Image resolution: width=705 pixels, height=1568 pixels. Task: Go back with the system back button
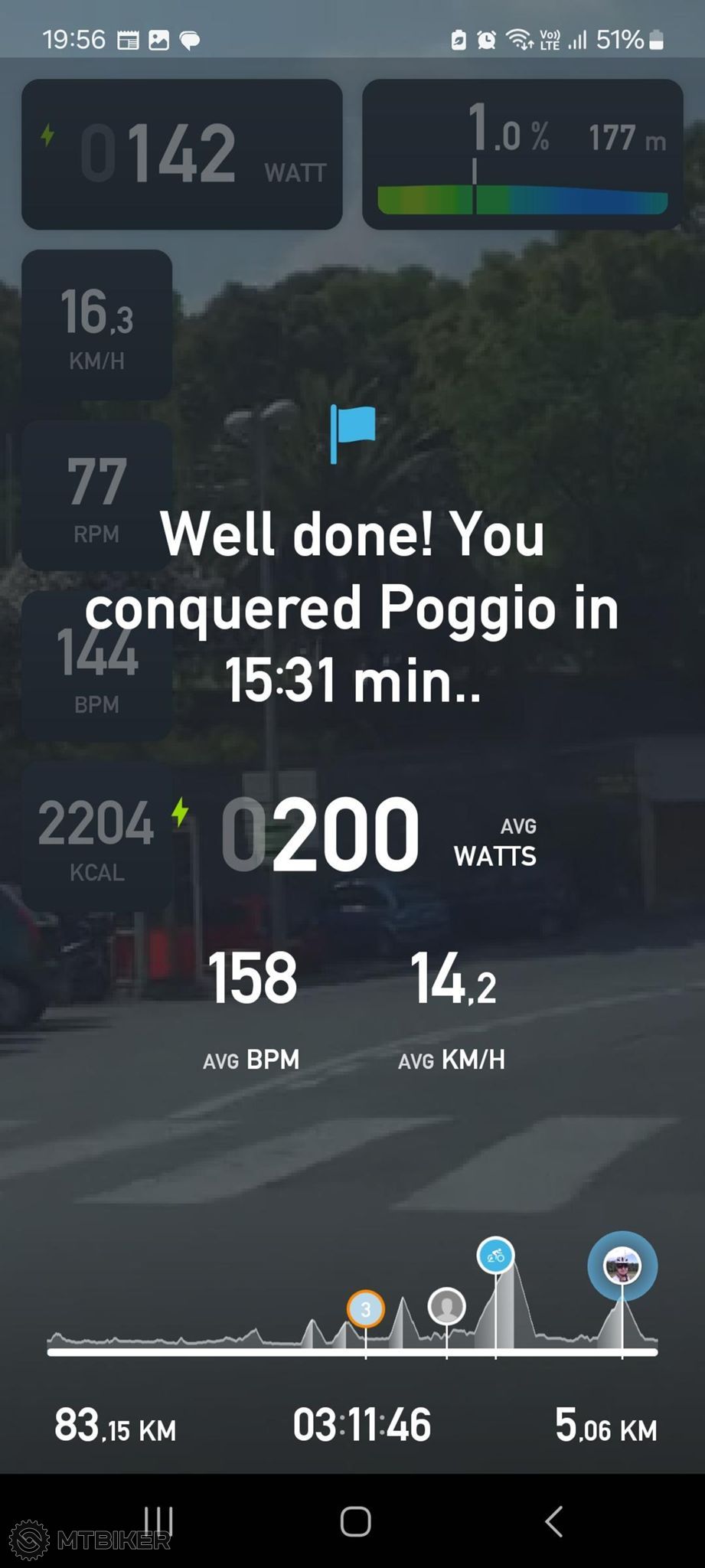pyautogui.click(x=553, y=1521)
